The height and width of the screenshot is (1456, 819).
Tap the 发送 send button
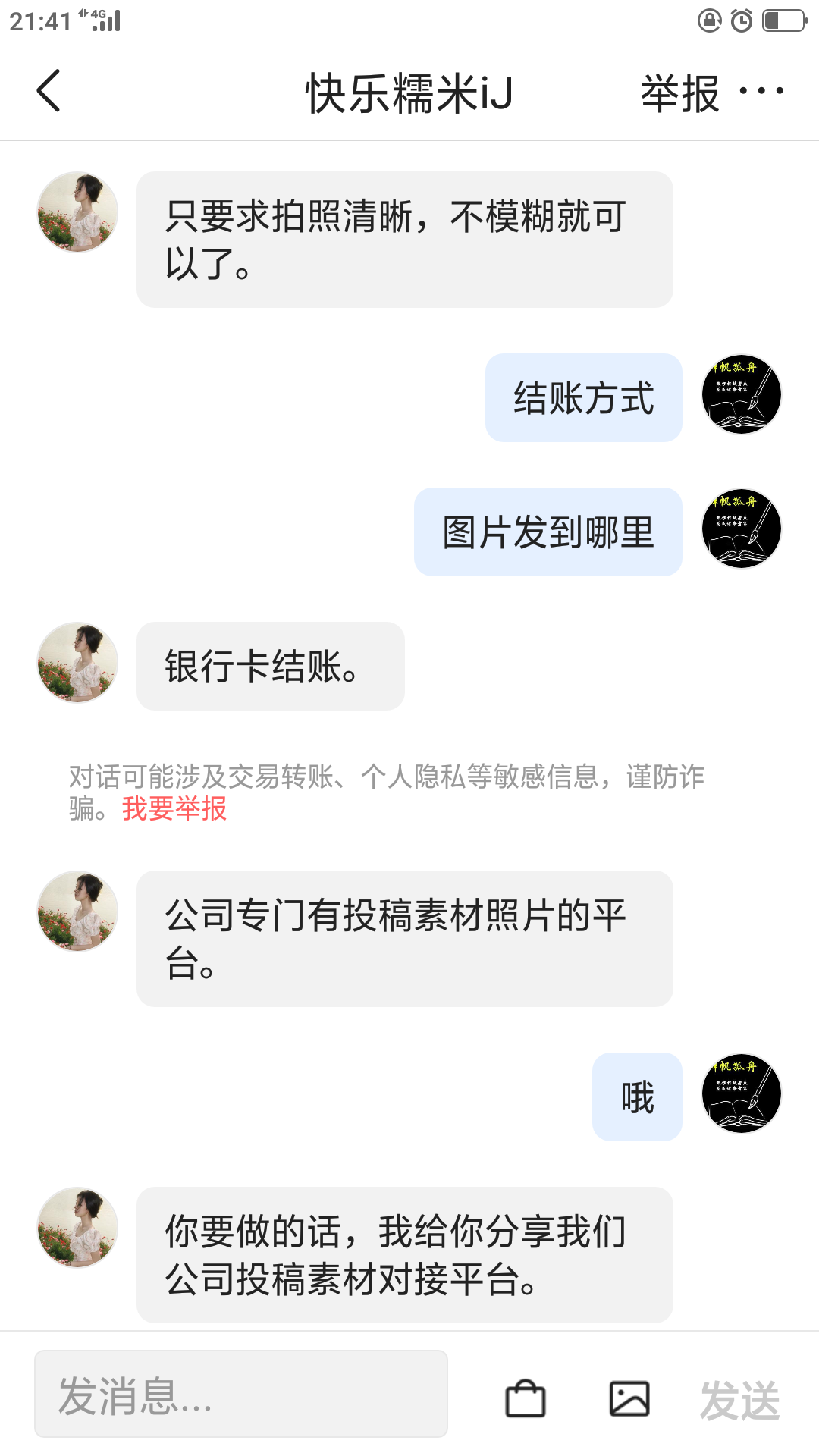[739, 1400]
